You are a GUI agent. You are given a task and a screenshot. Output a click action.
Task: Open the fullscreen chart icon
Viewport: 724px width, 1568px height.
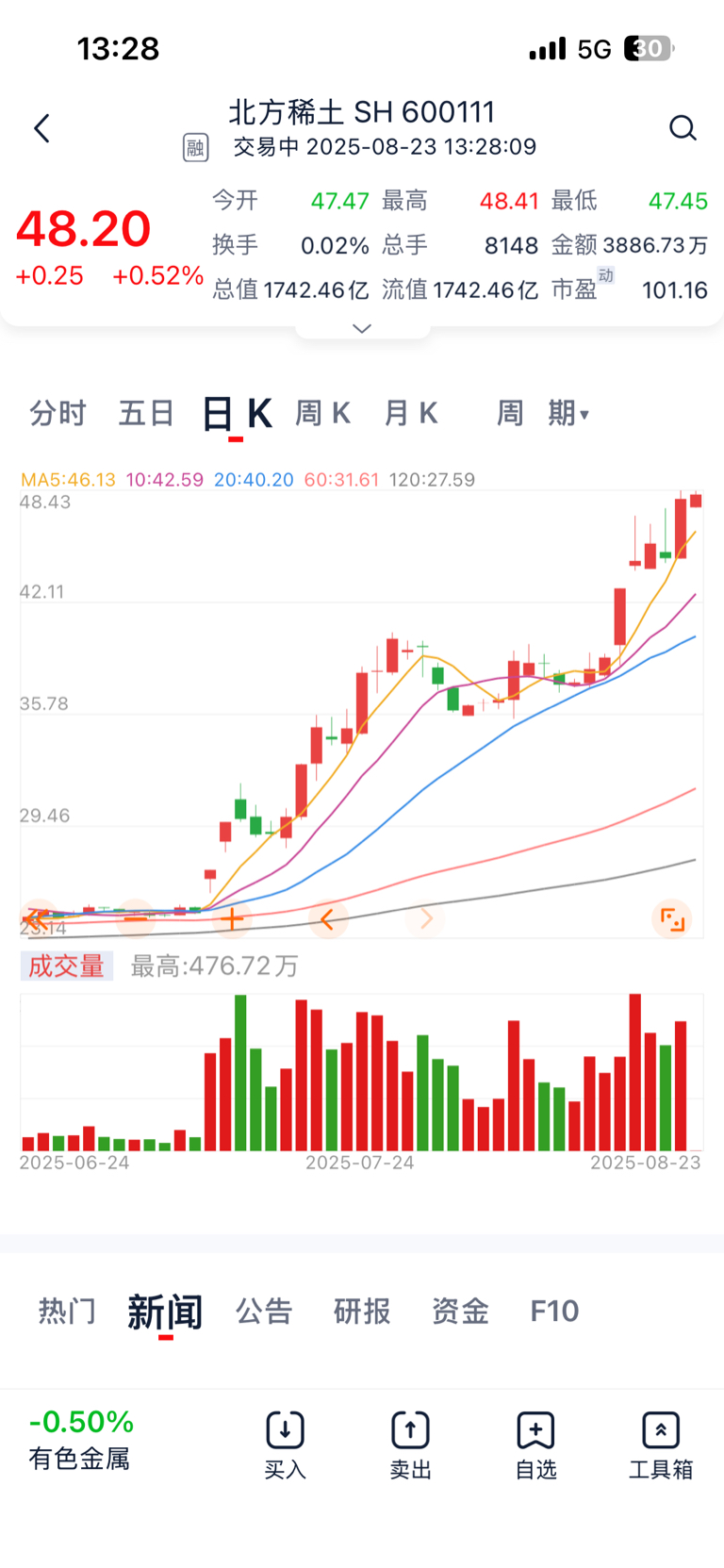pyautogui.click(x=672, y=918)
